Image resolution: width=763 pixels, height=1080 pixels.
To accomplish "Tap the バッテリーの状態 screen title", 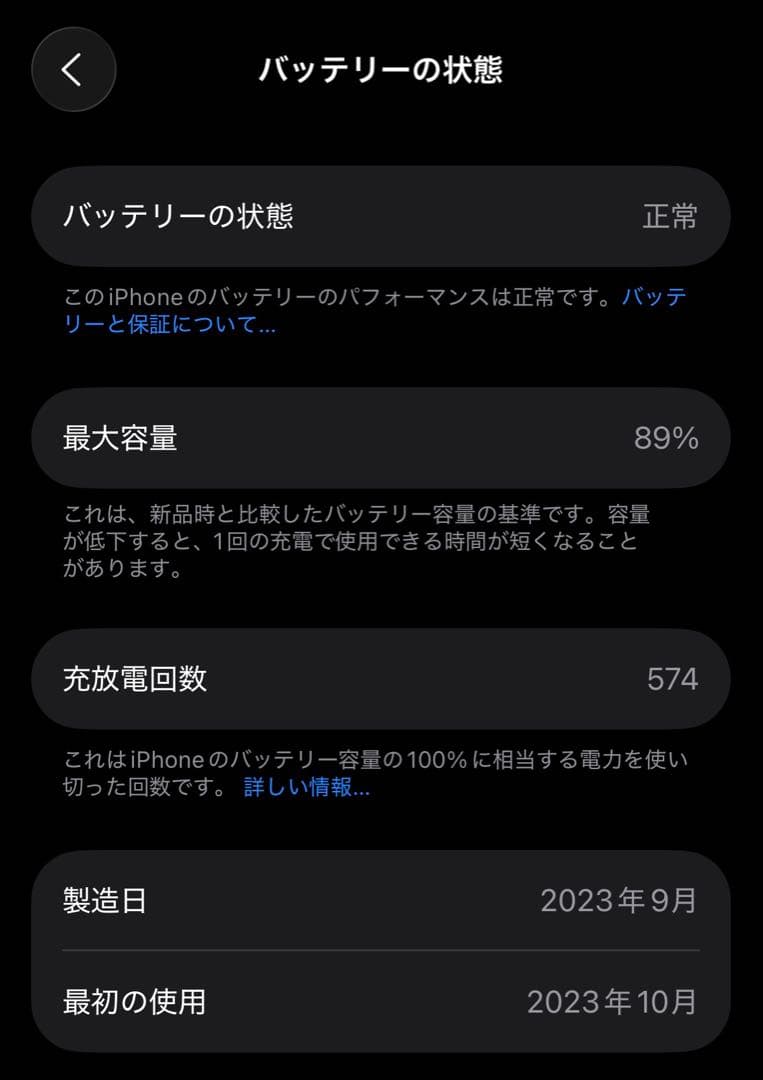I will tap(380, 68).
